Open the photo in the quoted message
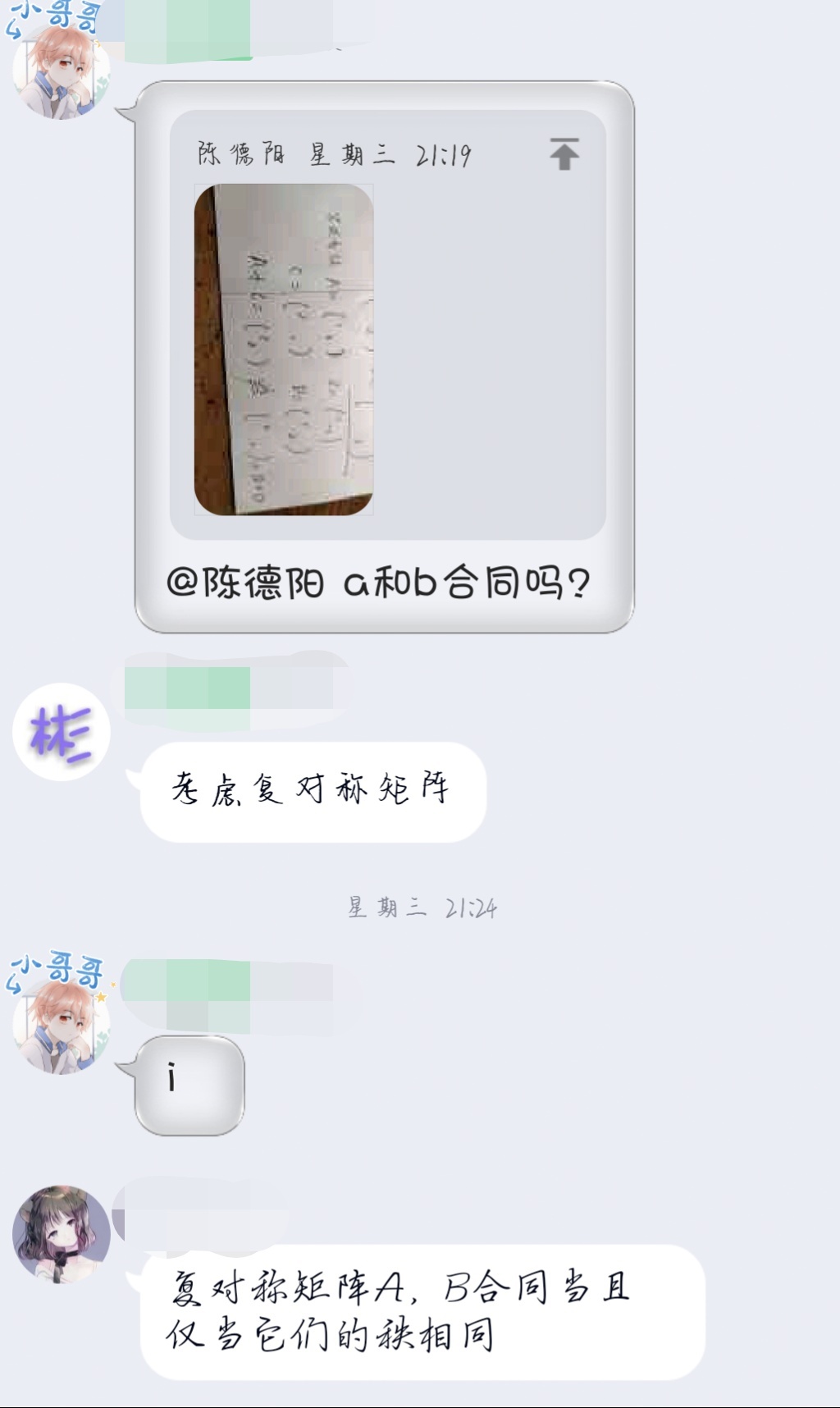This screenshot has height=1408, width=840. 284,350
